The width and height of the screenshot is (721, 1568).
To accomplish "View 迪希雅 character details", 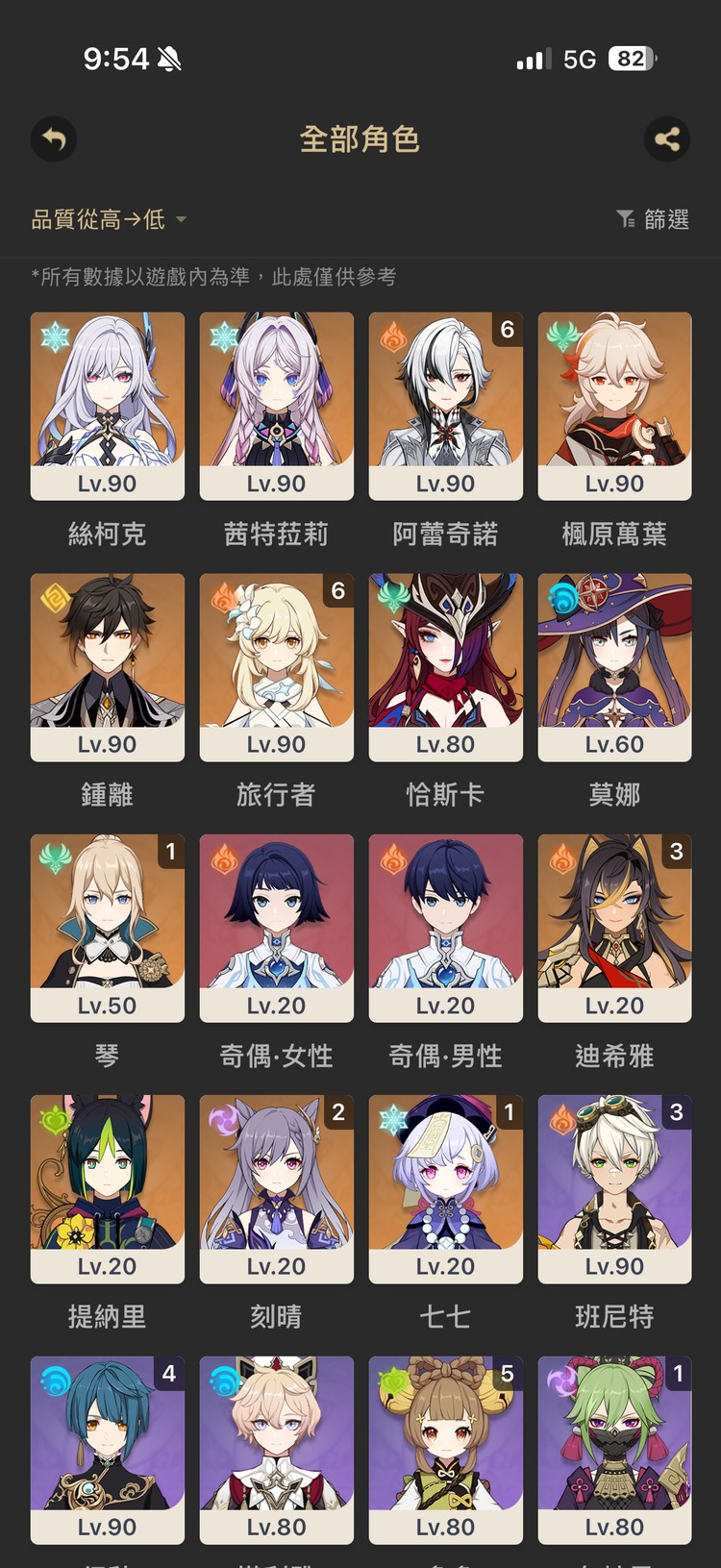I will 615,928.
